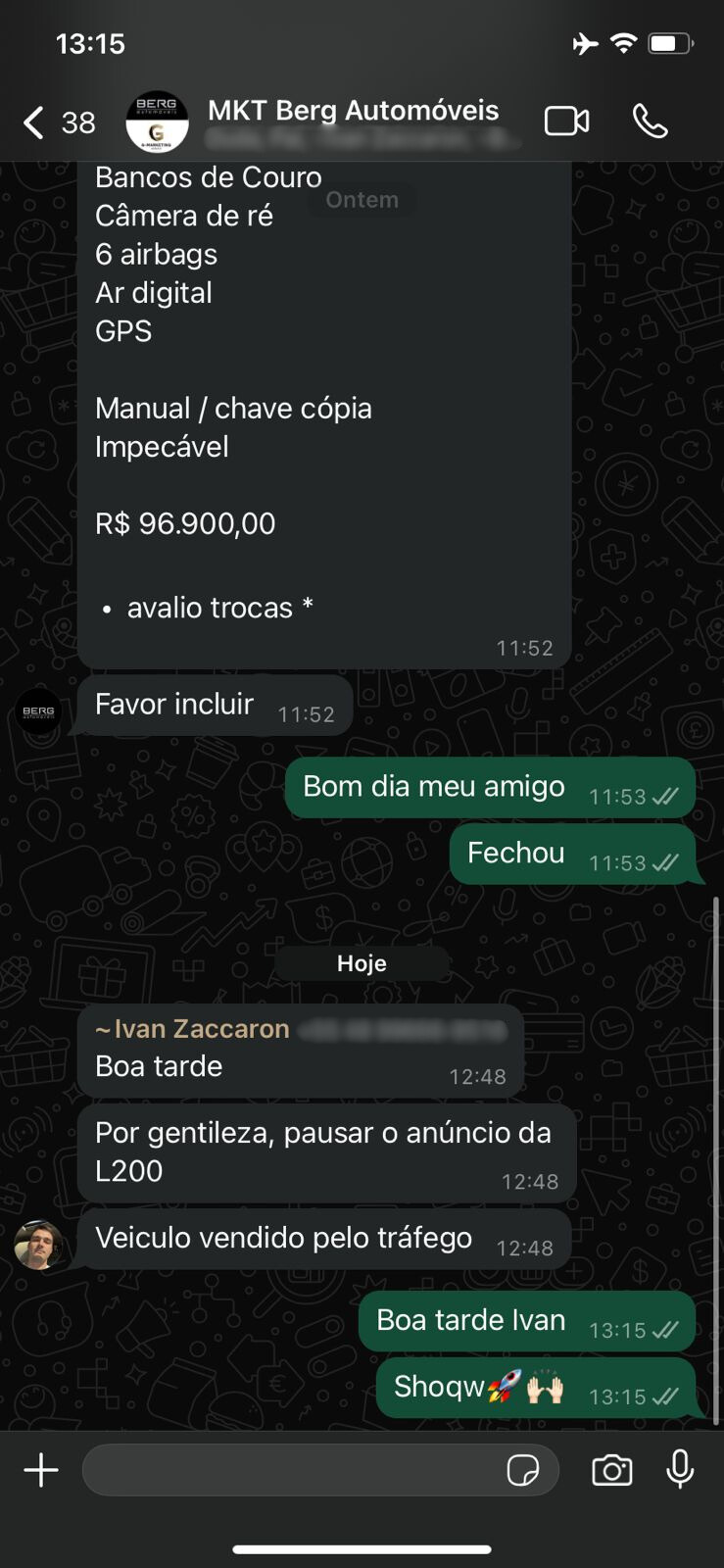This screenshot has width=724, height=1568.
Task: Go back to the chats list
Action: coord(57,122)
